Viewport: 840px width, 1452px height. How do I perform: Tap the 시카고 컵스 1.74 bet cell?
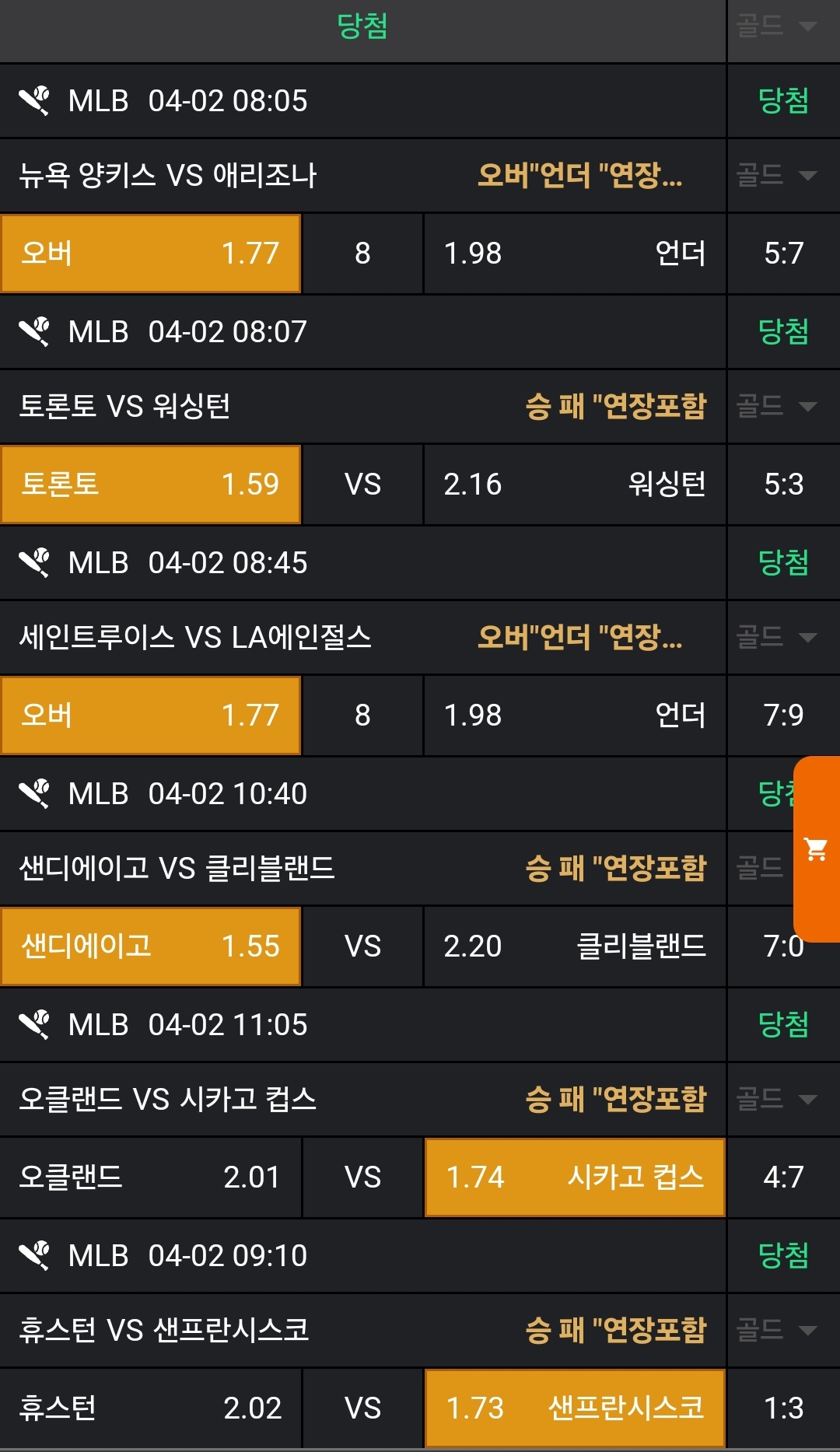[575, 1177]
